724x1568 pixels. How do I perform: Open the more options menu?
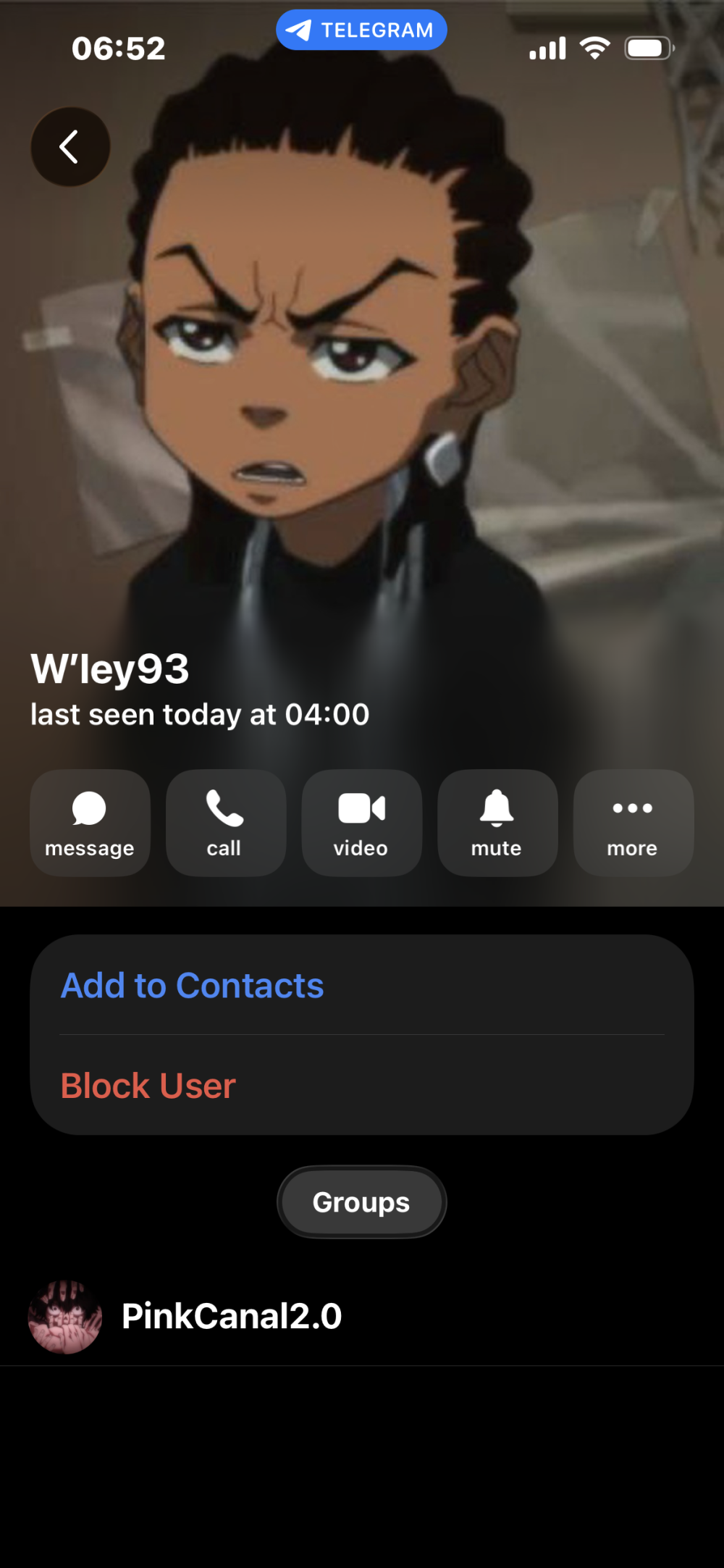click(633, 823)
